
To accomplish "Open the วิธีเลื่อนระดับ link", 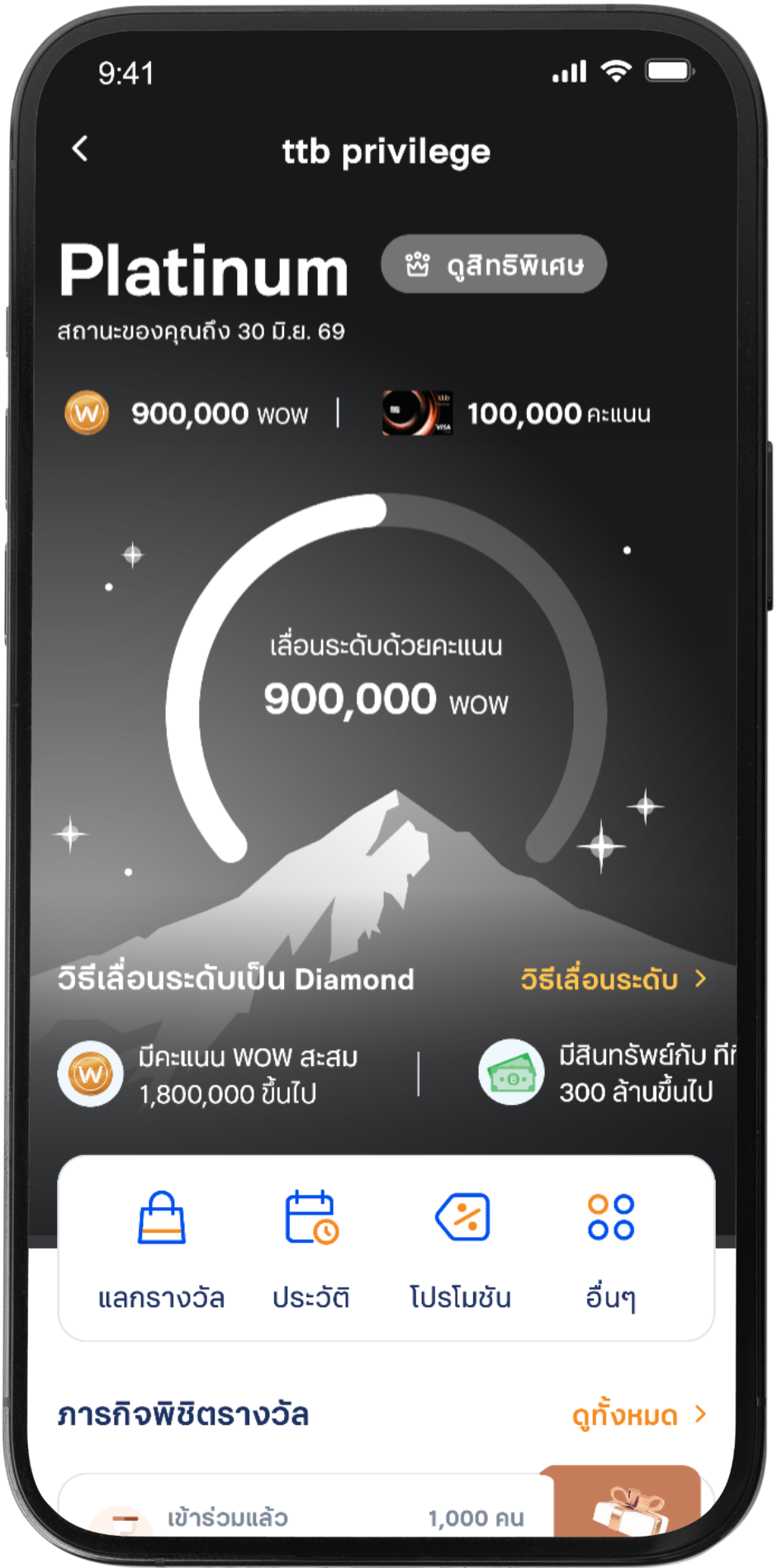I will point(613,979).
